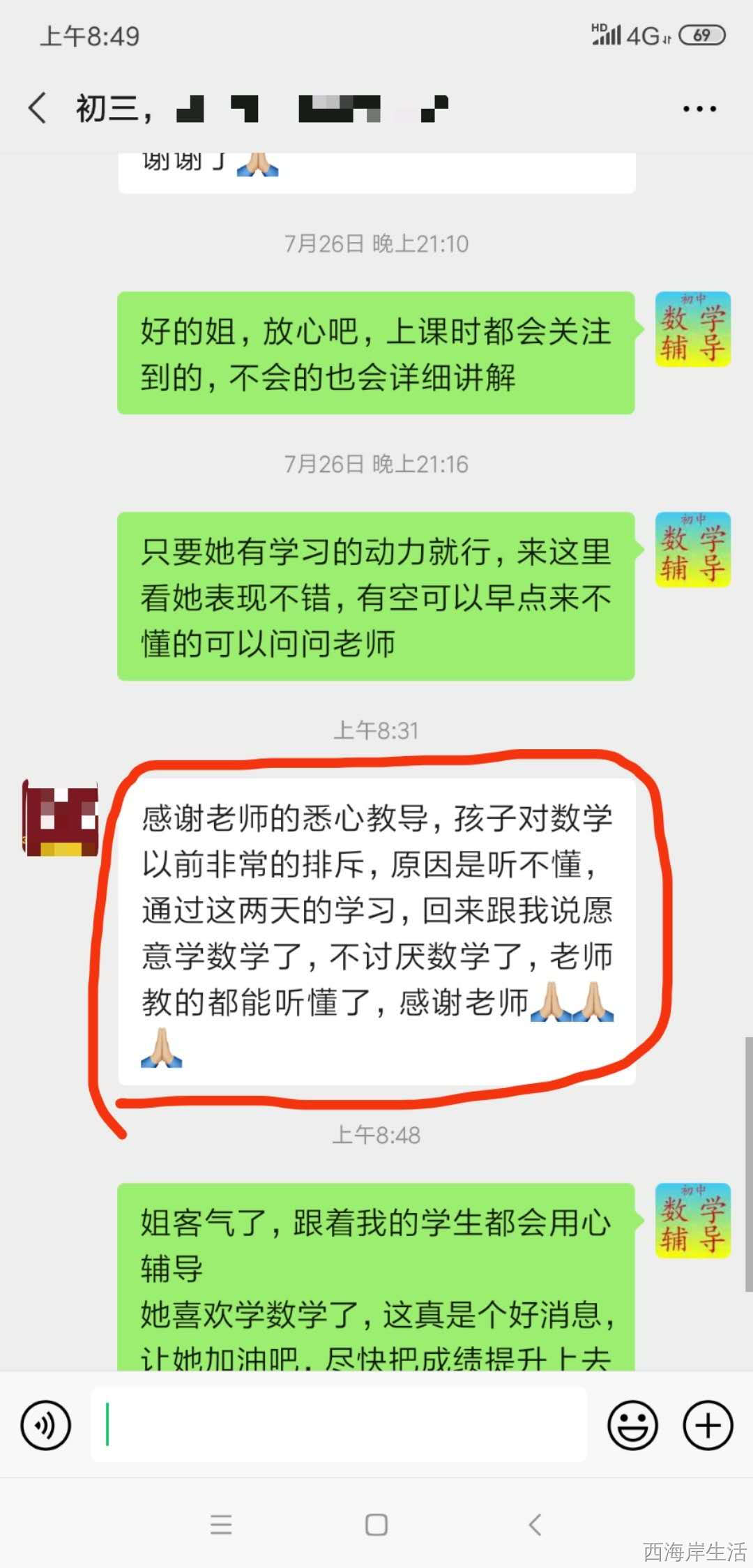Open the plus attachment menu

(x=708, y=1425)
